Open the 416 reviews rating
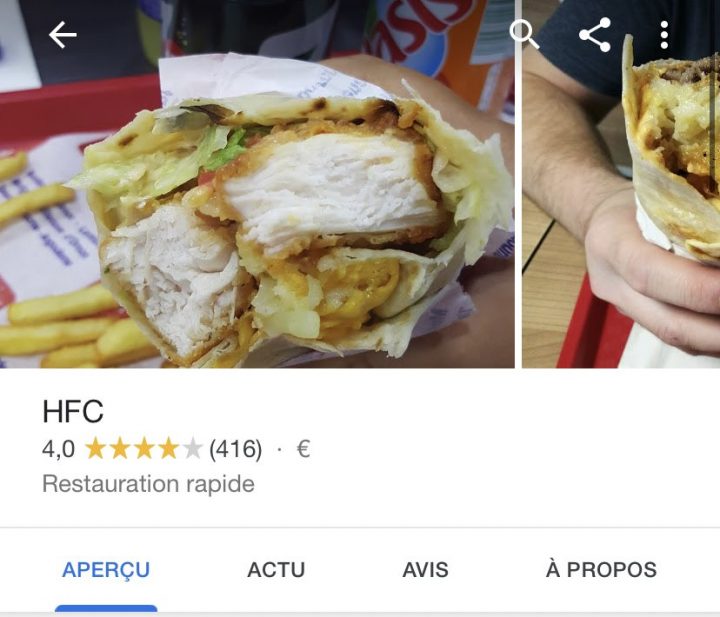The width and height of the screenshot is (720, 617). [235, 449]
